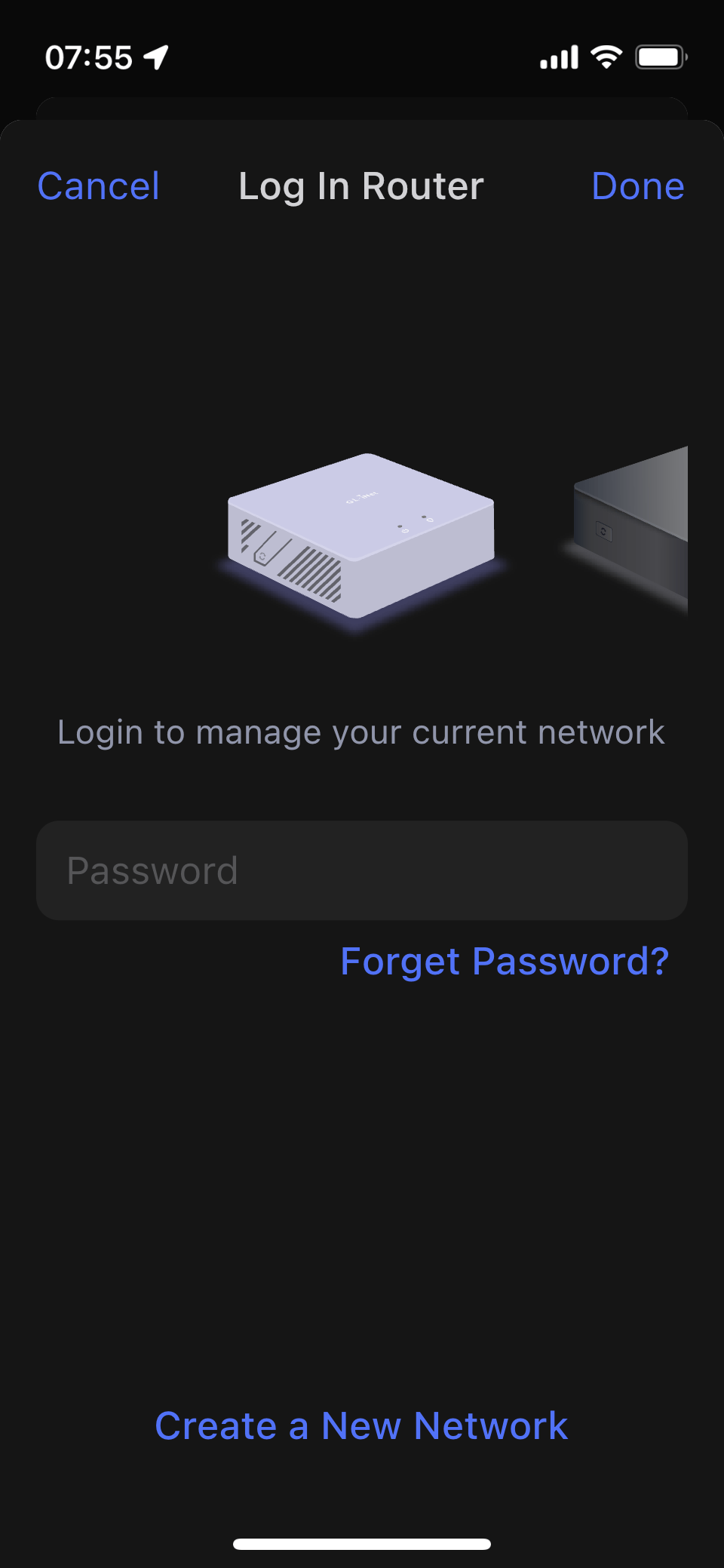Click the text 'Login to manage your current network'
This screenshot has height=1568, width=724.
pos(360,732)
